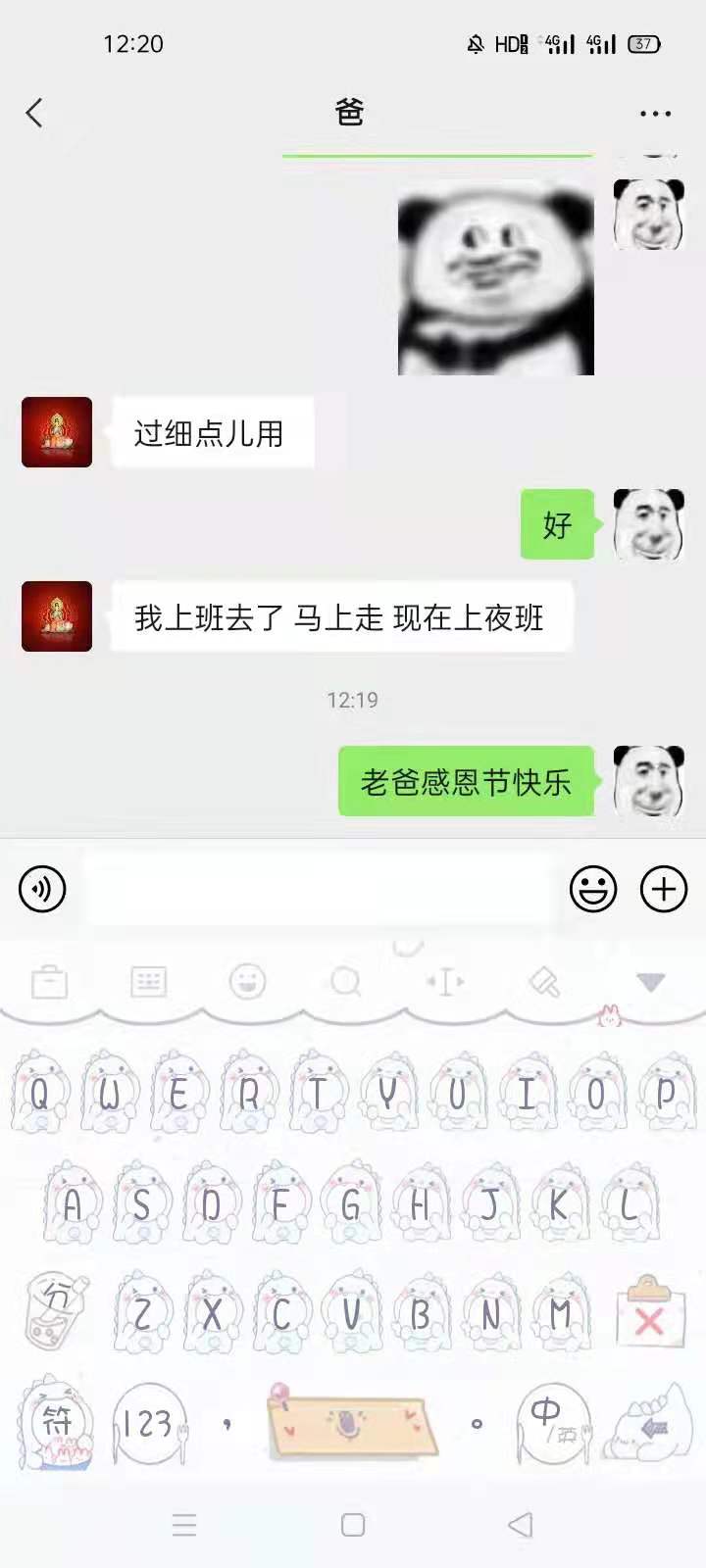Open the keyboard toolbox briefcase icon
Screen dimensions: 706x1568
click(x=49, y=981)
